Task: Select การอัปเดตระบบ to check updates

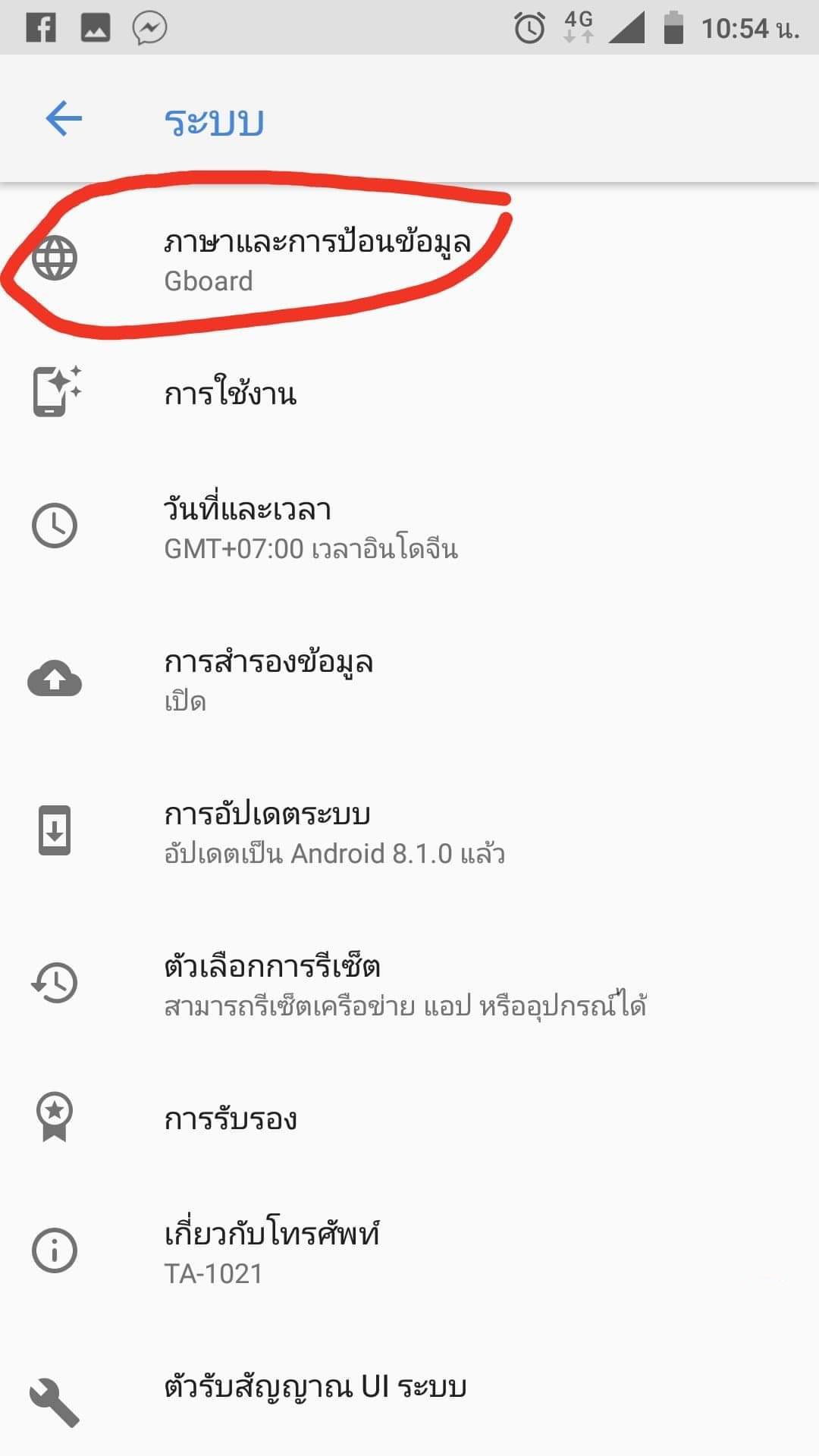Action: click(334, 832)
